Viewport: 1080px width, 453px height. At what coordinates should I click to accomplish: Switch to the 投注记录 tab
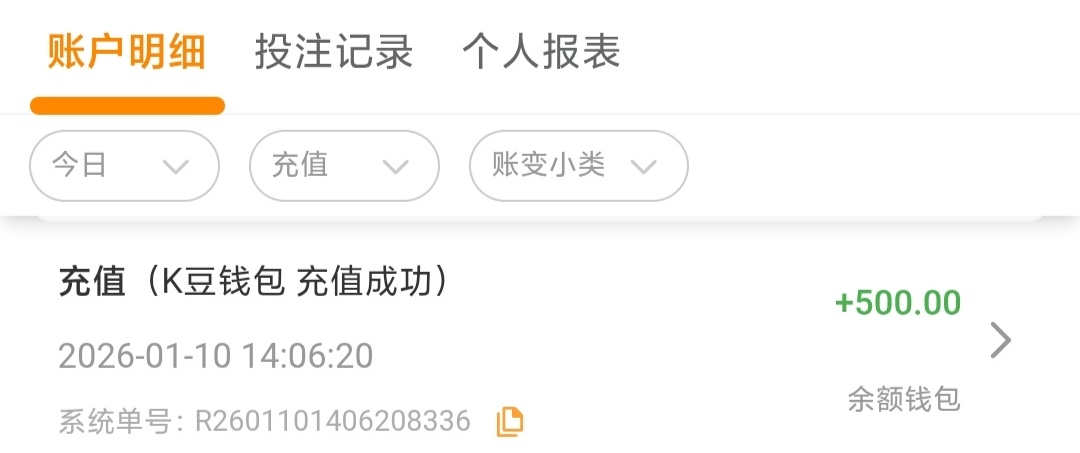[334, 52]
